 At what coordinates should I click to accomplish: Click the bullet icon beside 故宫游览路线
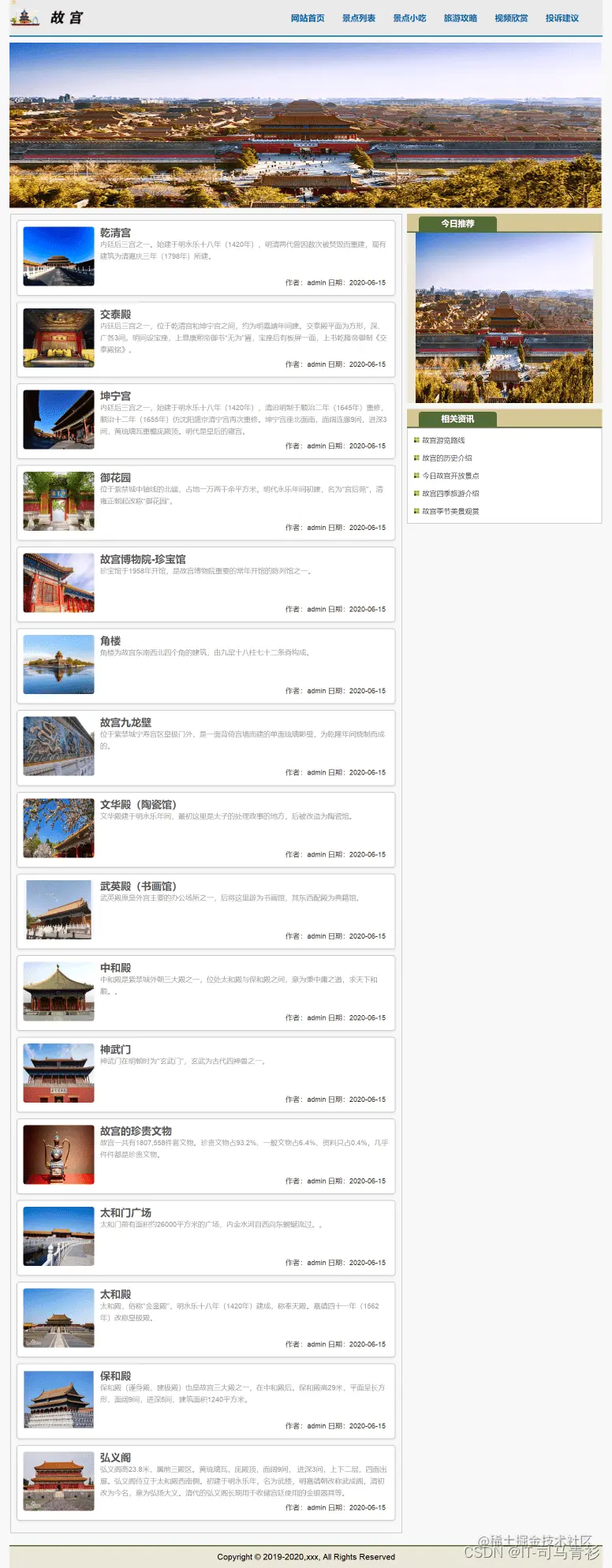pyautogui.click(x=416, y=441)
